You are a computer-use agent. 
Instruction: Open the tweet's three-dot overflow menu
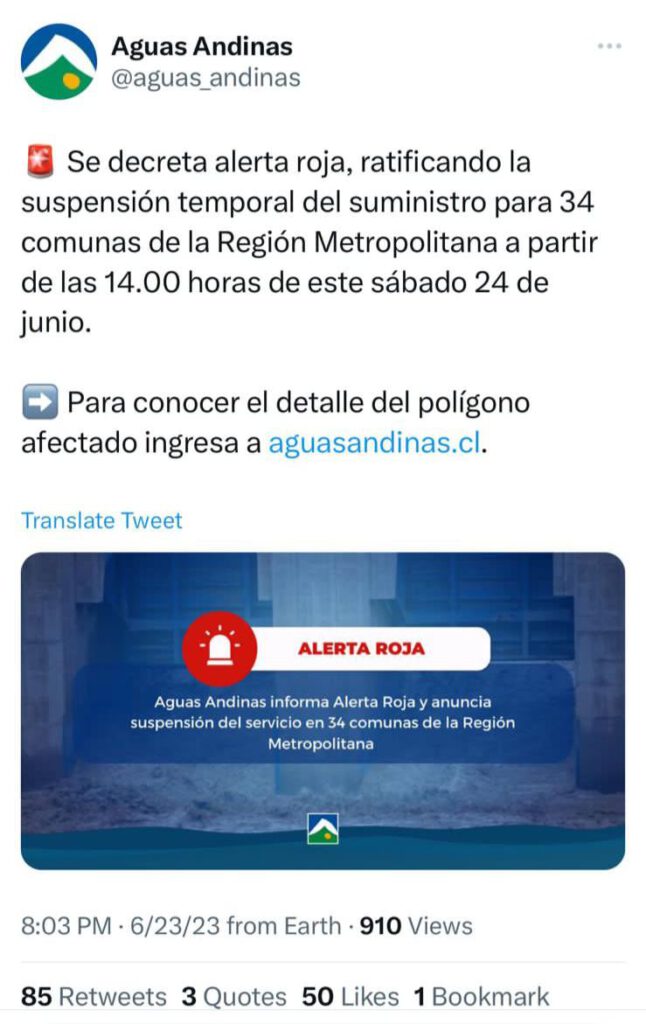click(609, 47)
